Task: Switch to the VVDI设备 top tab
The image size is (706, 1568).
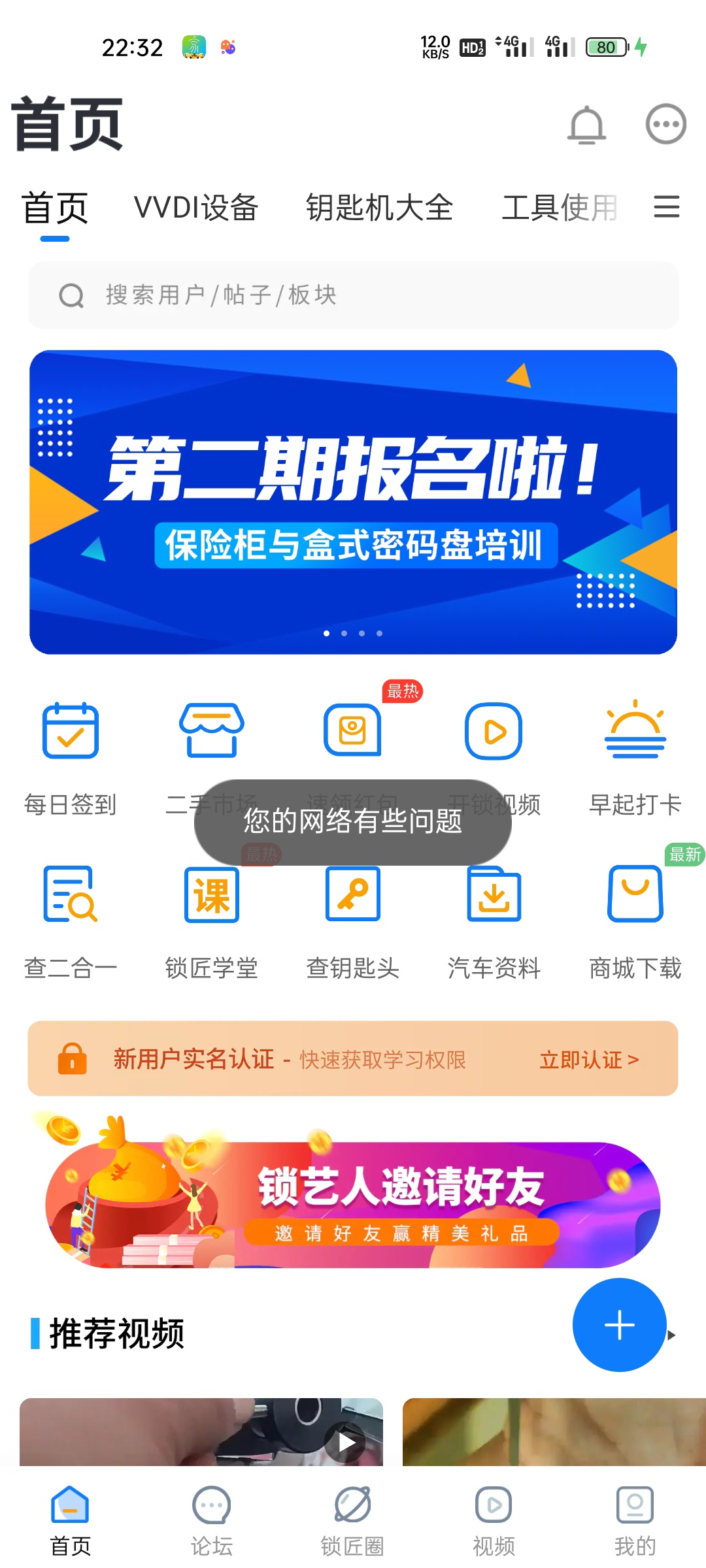Action: coord(196,208)
